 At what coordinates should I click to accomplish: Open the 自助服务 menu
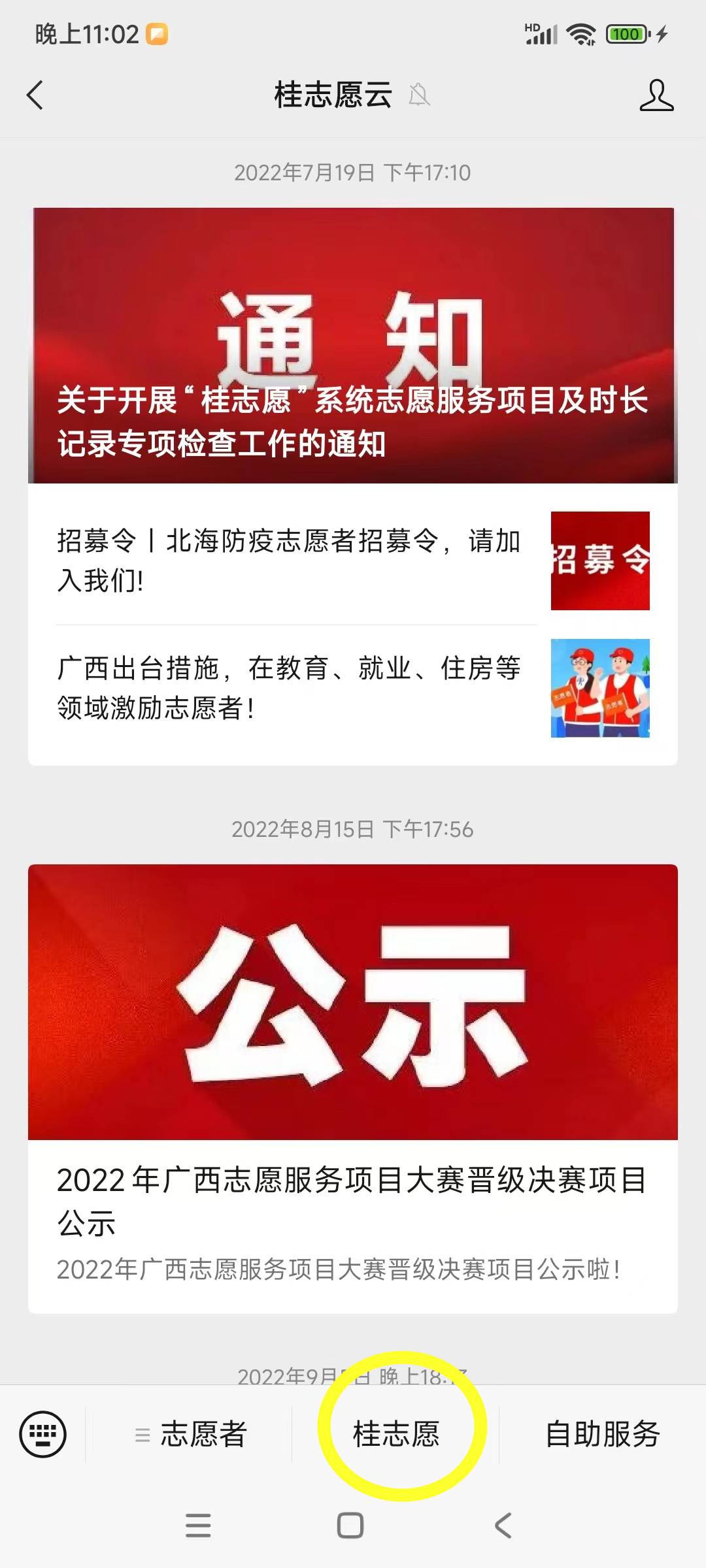pyautogui.click(x=602, y=1434)
